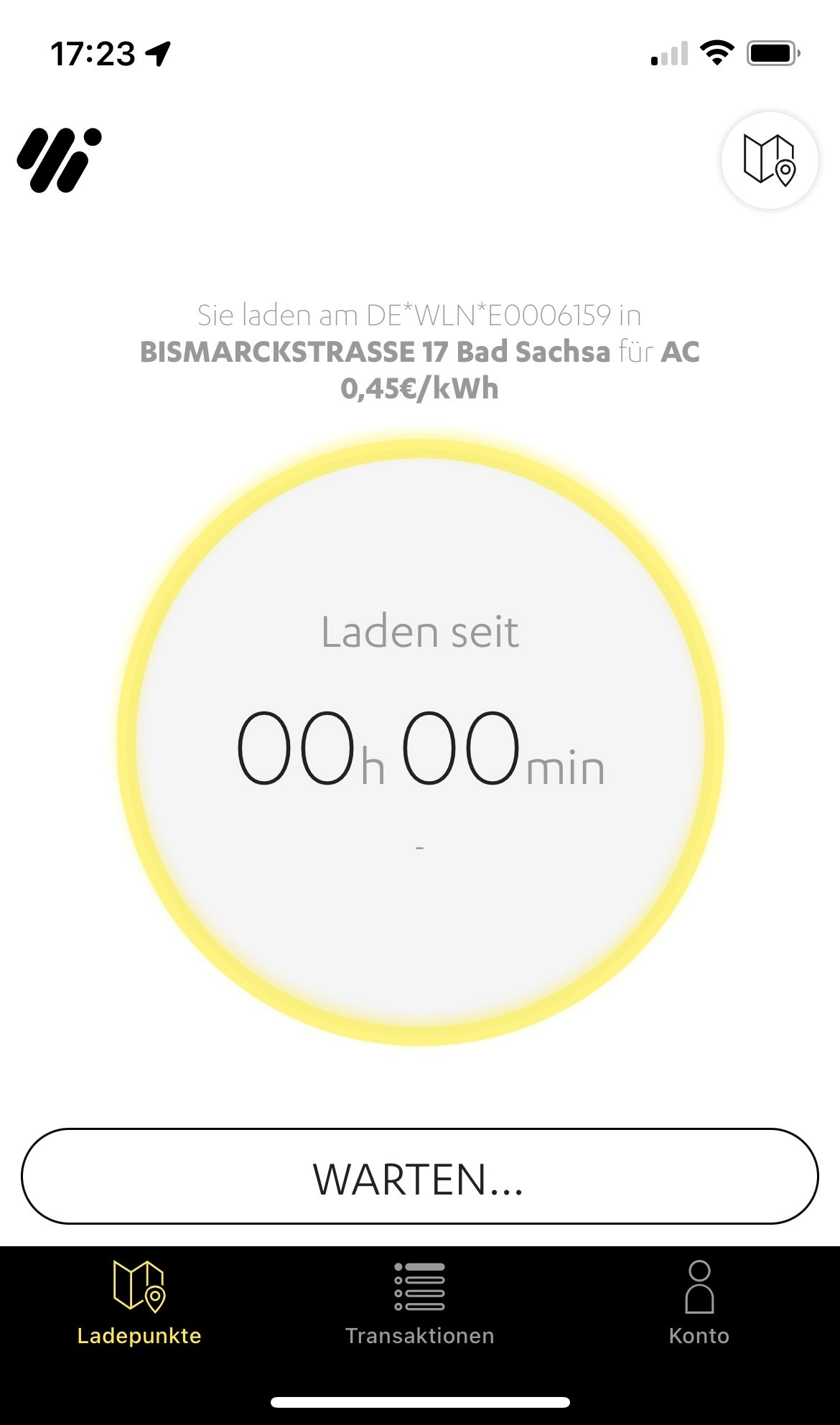The image size is (840, 1425).
Task: Tap the WARTEN... button
Action: (x=420, y=1176)
